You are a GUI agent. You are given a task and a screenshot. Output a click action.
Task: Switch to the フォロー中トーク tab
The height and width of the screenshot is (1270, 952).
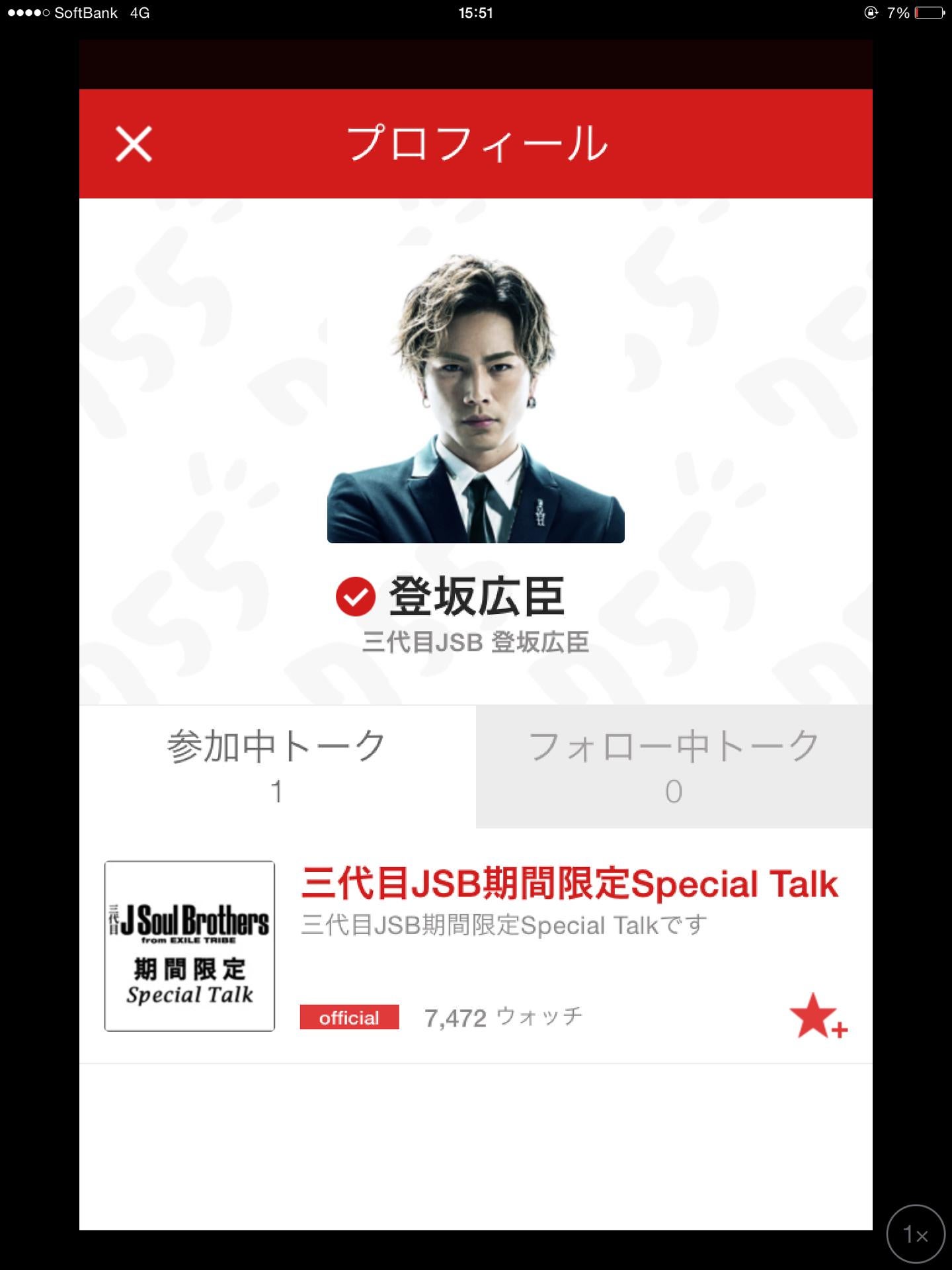674,766
